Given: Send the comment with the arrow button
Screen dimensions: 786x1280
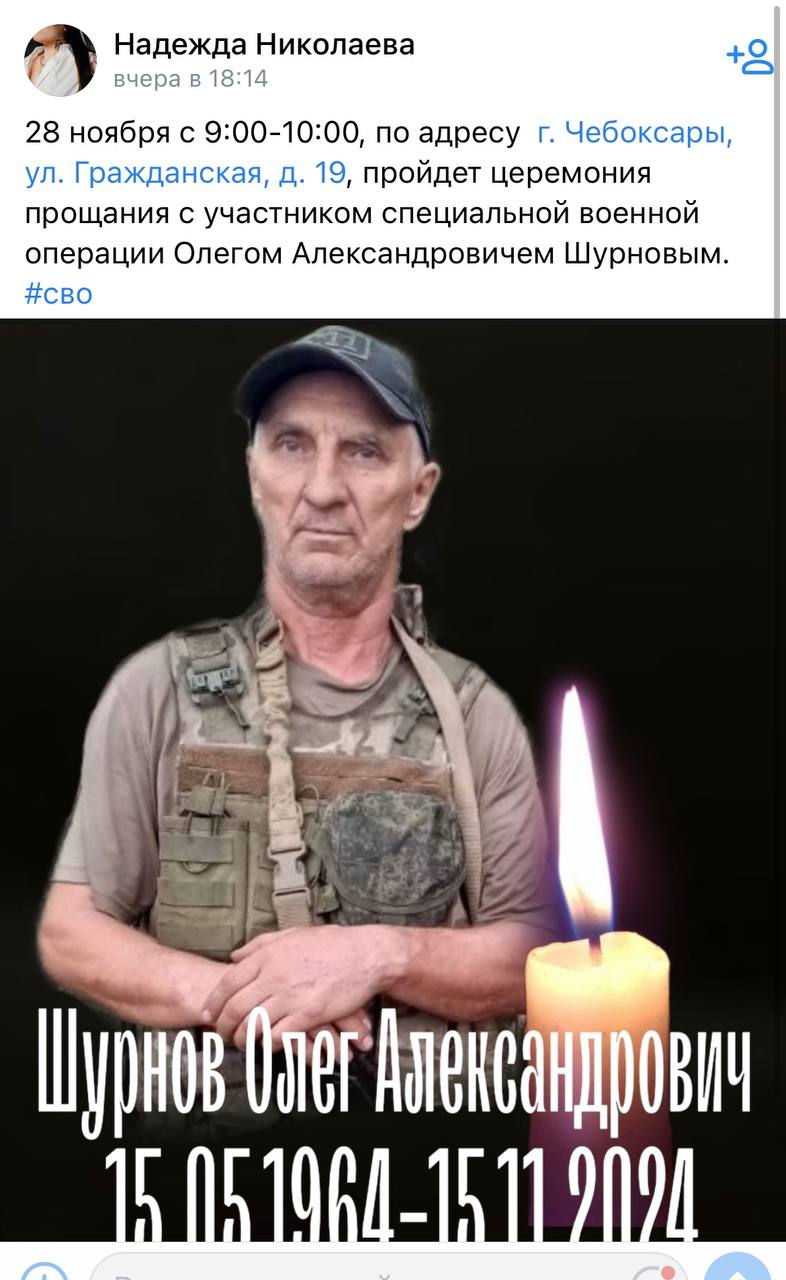Looking at the screenshot, I should [x=738, y=1268].
